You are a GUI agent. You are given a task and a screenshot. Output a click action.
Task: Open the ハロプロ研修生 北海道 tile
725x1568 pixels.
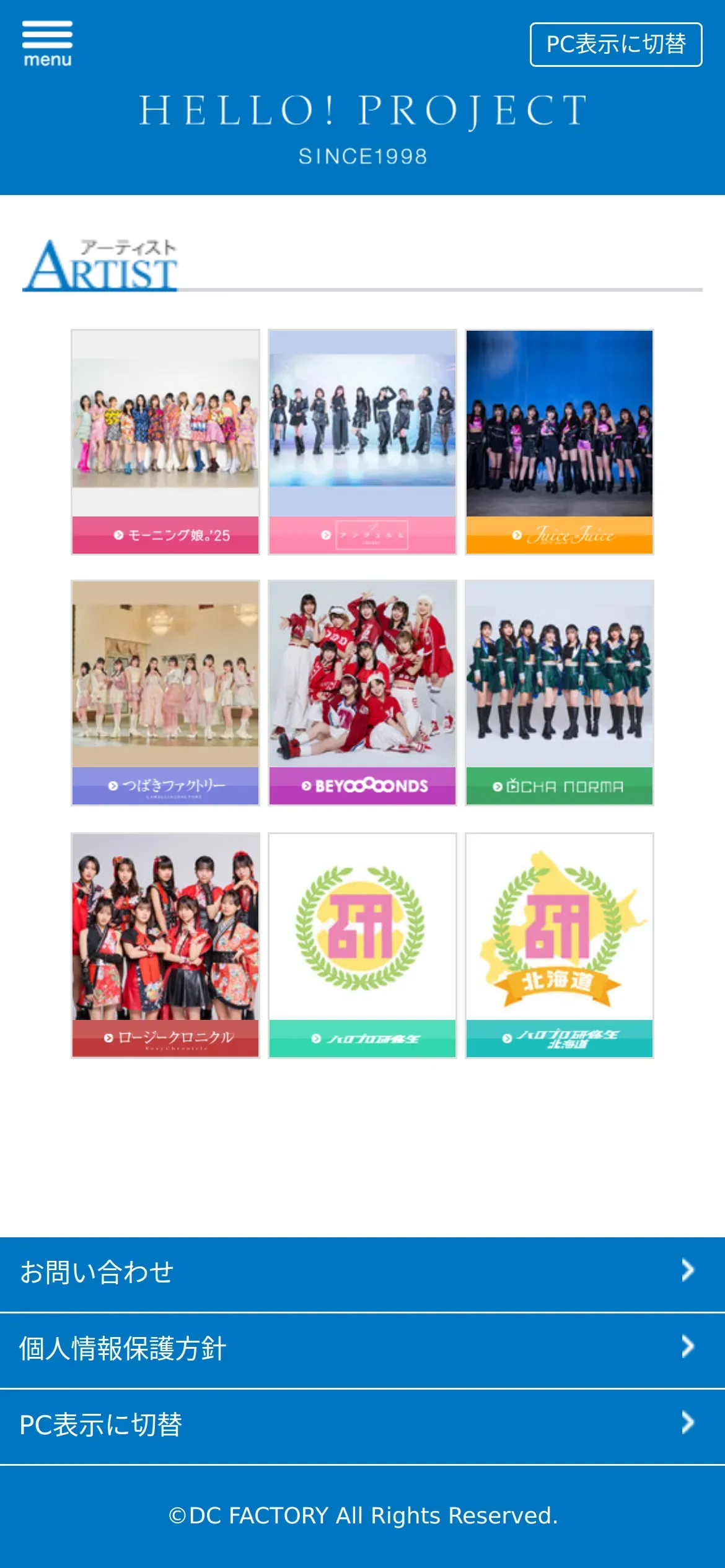560,946
